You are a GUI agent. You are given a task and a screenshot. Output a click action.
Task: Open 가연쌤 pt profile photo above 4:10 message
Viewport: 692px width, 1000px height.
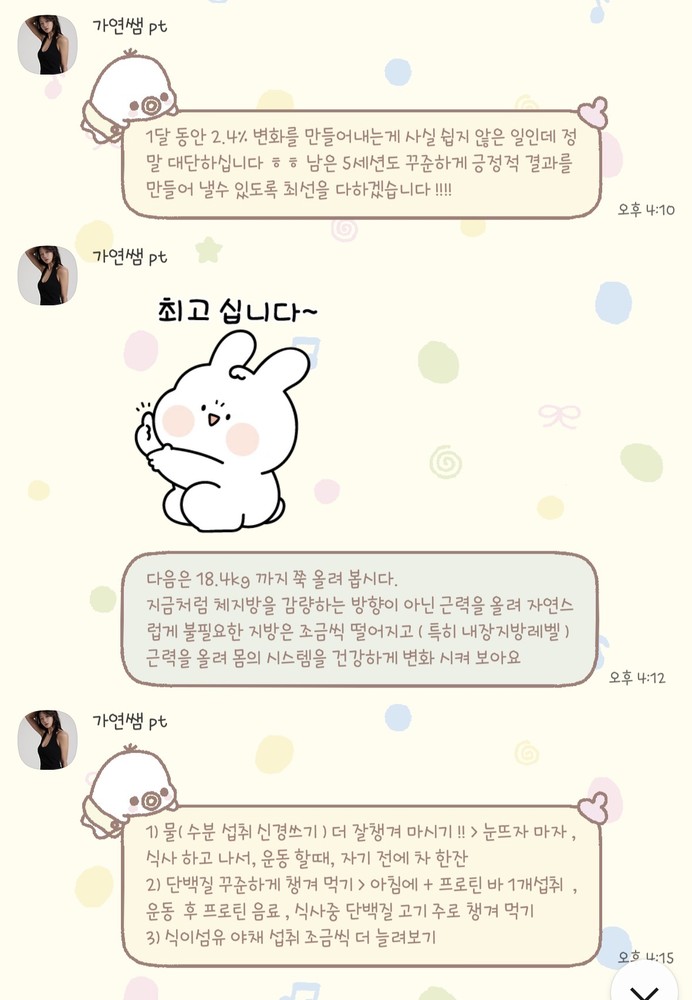click(48, 45)
